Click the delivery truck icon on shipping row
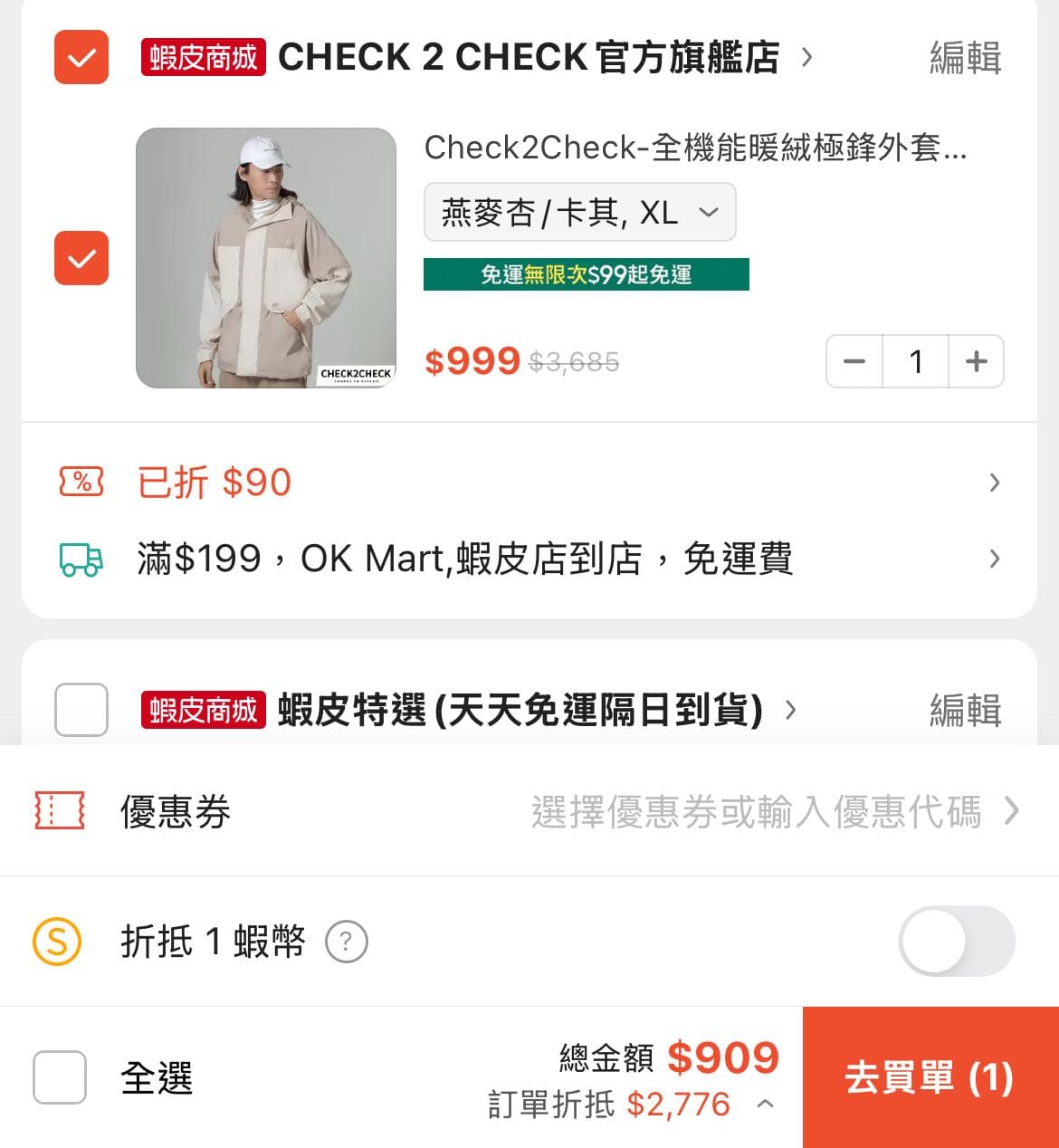Viewport: 1059px width, 1148px height. pyautogui.click(x=81, y=559)
